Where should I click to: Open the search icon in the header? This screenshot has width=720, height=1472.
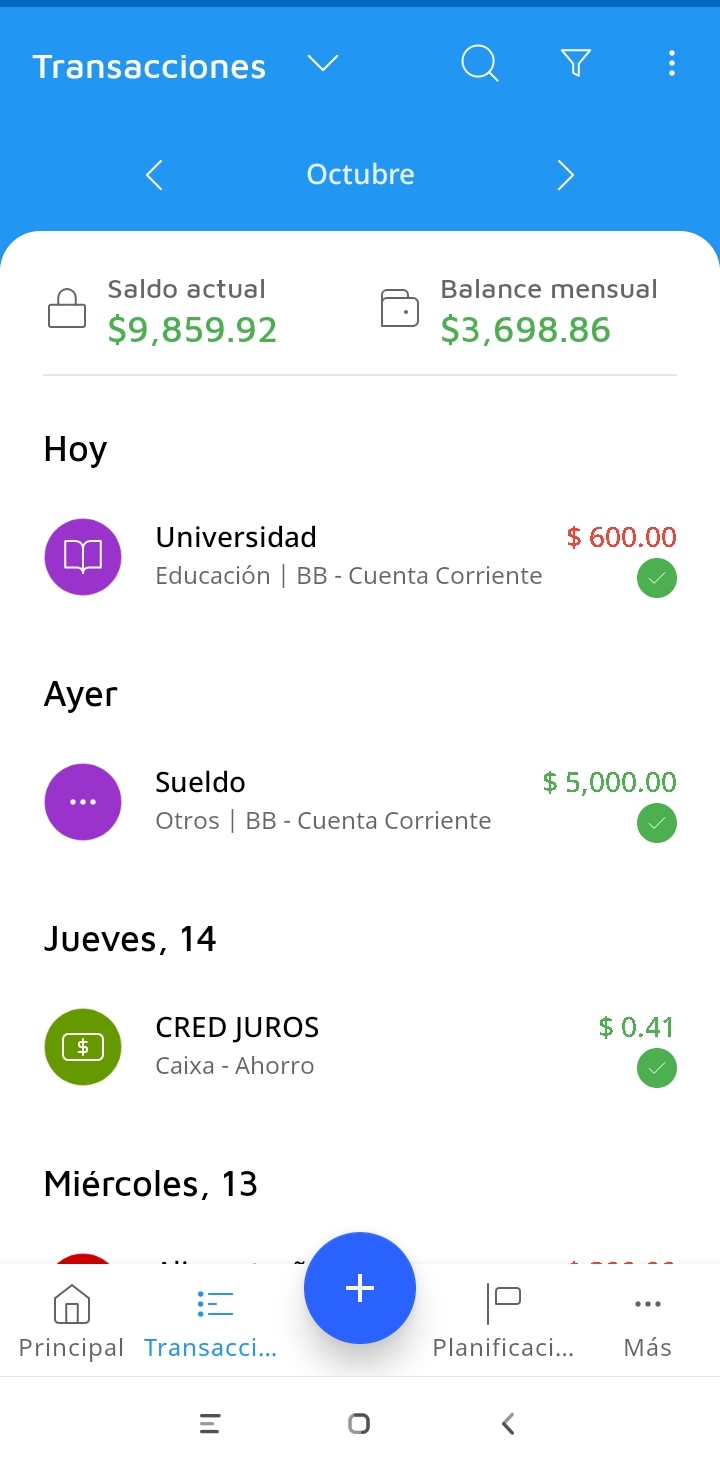click(x=479, y=65)
